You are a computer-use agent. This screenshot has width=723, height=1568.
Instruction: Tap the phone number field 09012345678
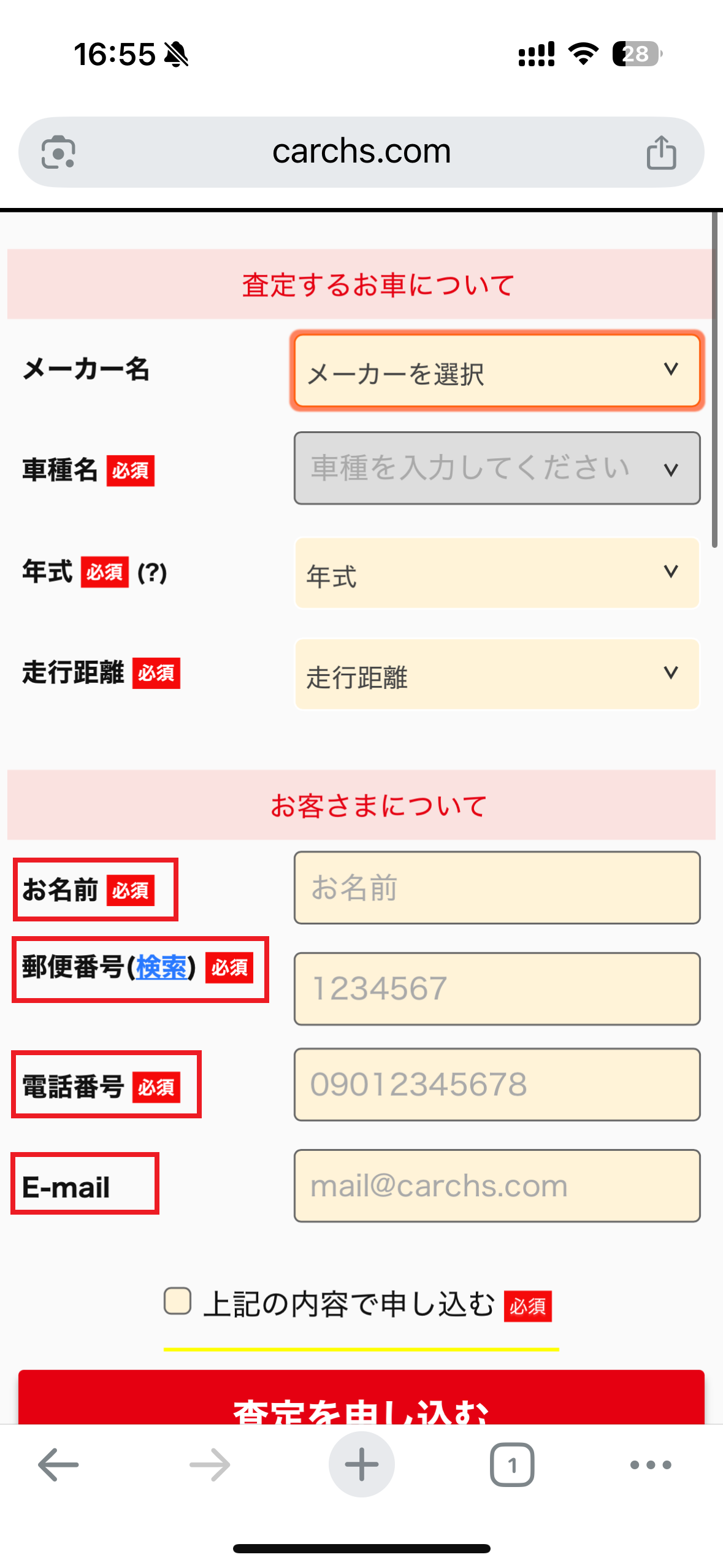click(x=497, y=1085)
